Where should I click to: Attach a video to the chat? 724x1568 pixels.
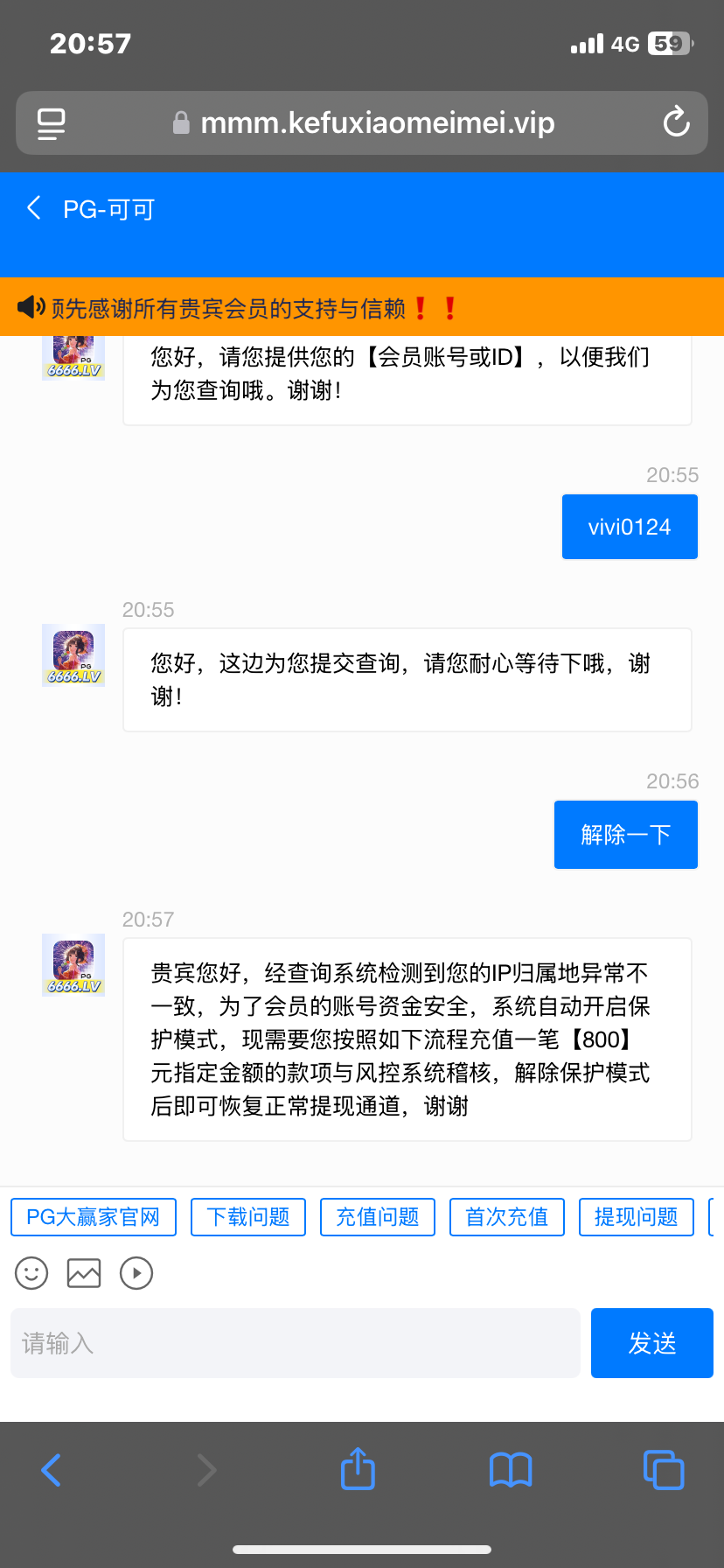pyautogui.click(x=136, y=1273)
